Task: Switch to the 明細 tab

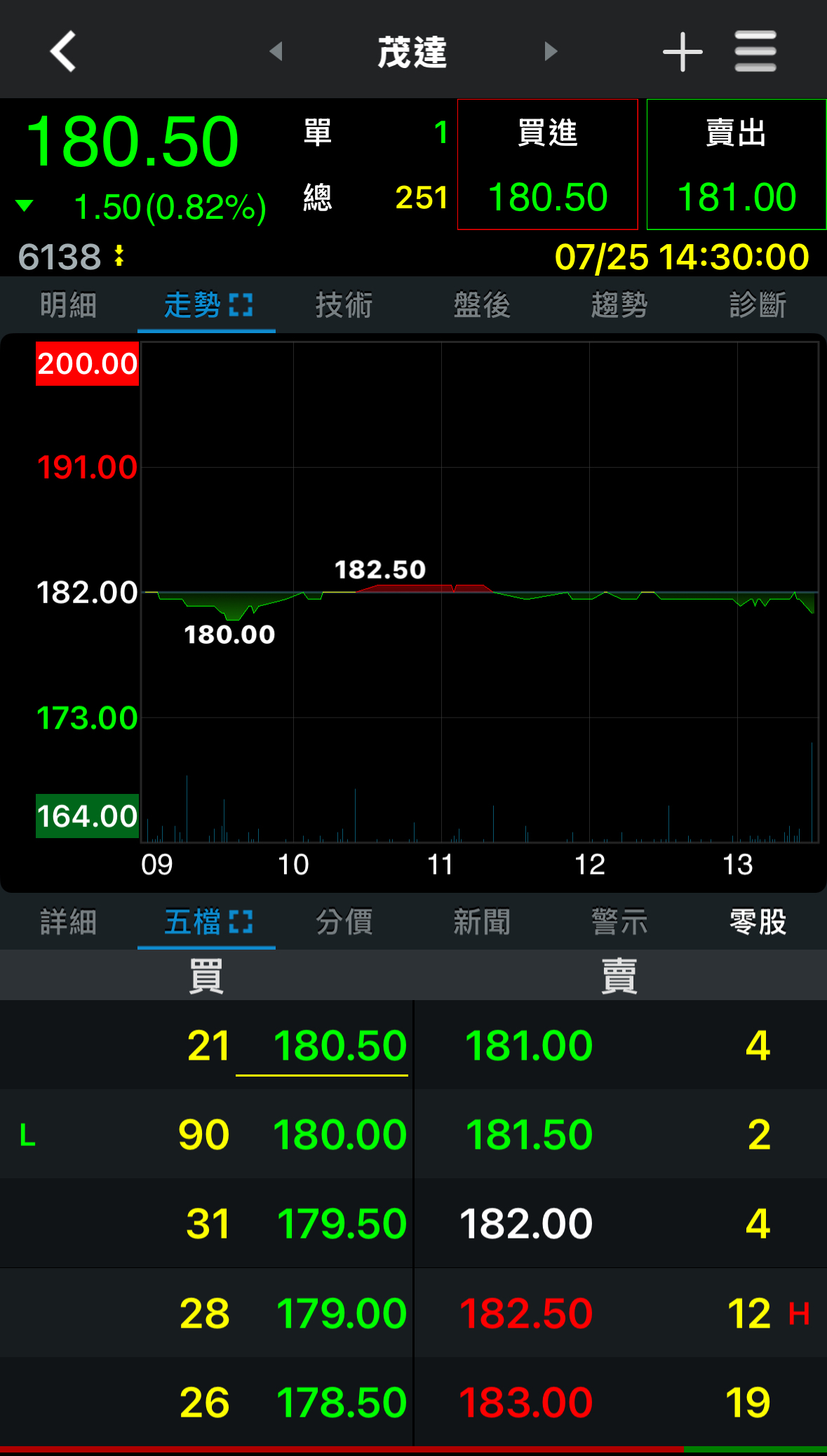Action: click(x=68, y=305)
